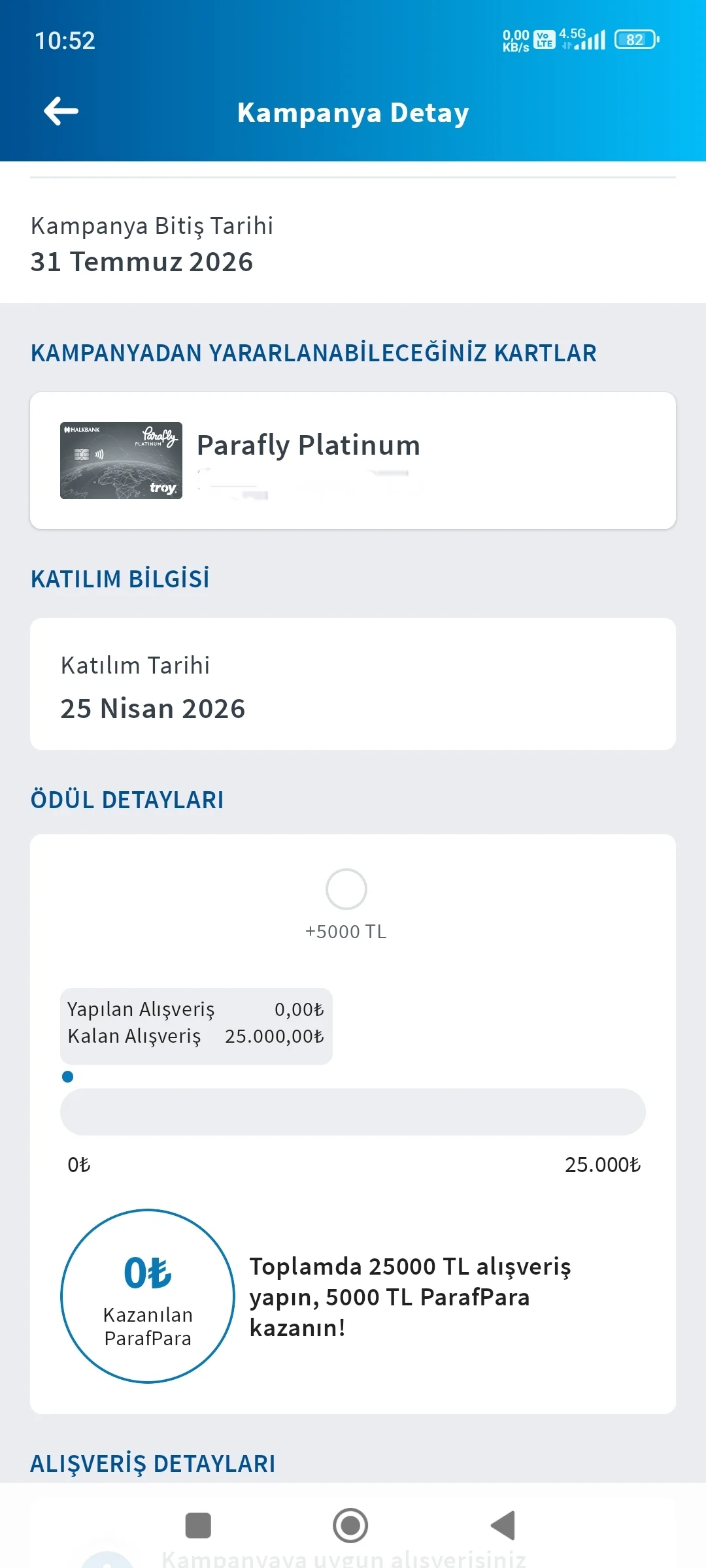This screenshot has height=1568, width=706.
Task: Open recent apps from navigation bar
Action: point(198,1526)
